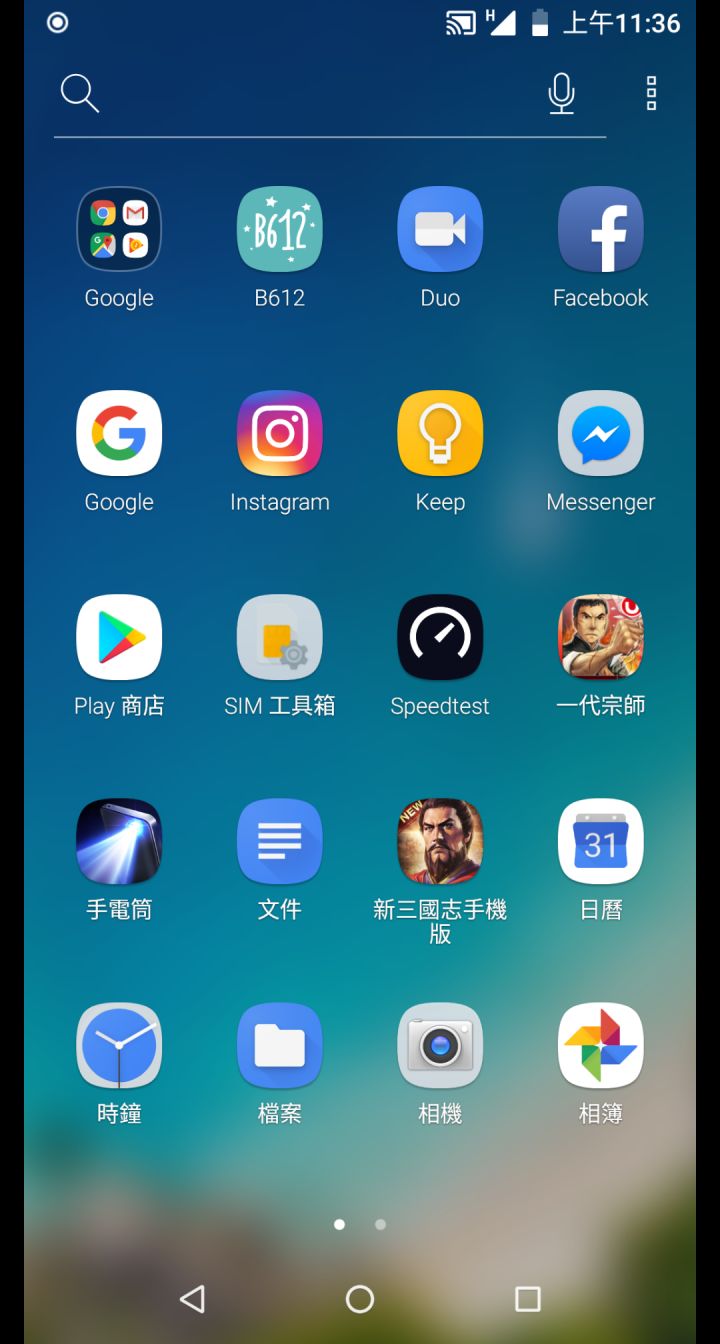Open Duo video calling app
Image resolution: width=720 pixels, height=1344 pixels.
click(440, 229)
